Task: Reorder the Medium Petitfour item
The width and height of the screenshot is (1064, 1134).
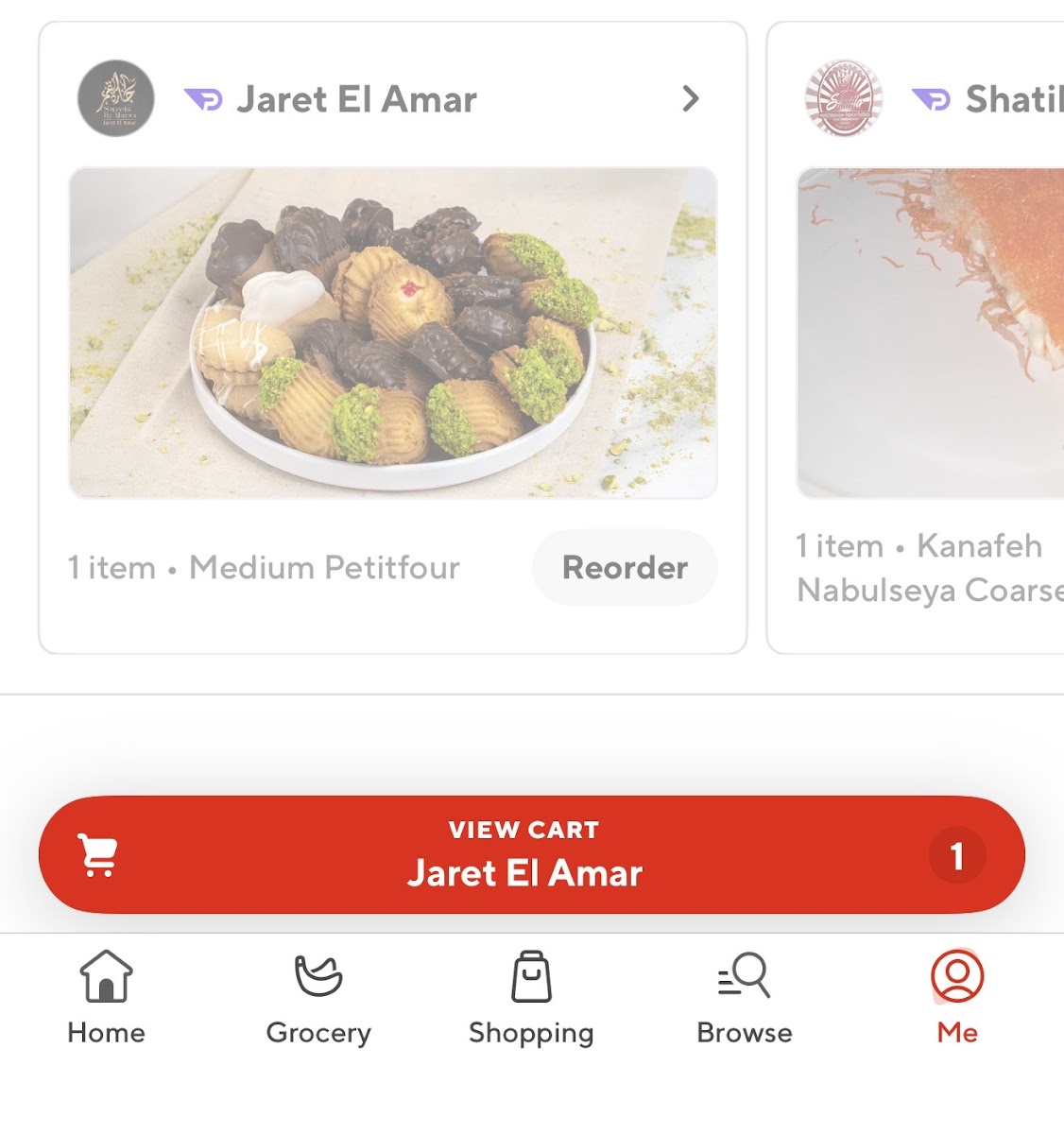Action: (x=625, y=567)
